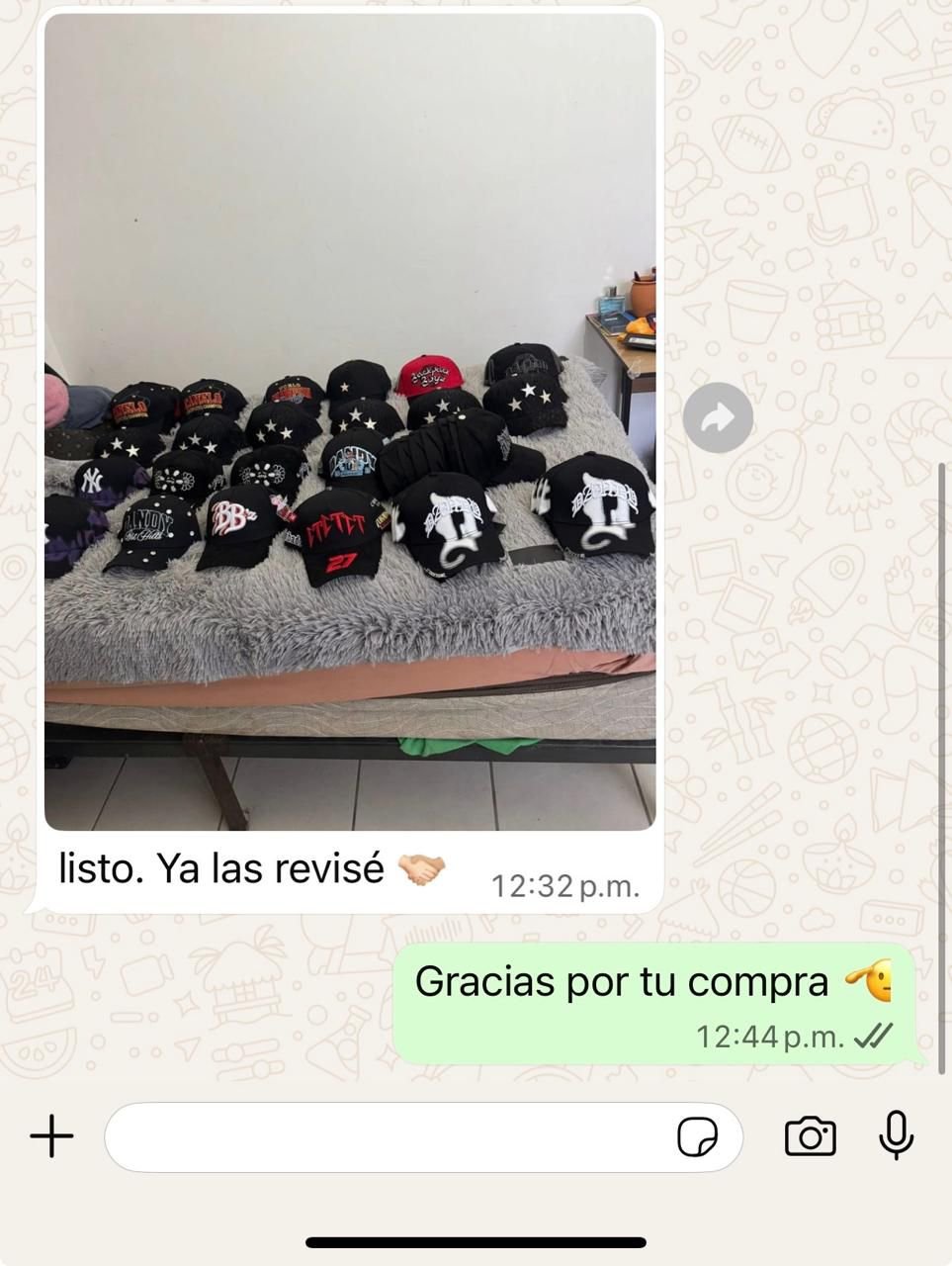The width and height of the screenshot is (952, 1266).
Task: Focus the message text field
Action: 386,1137
